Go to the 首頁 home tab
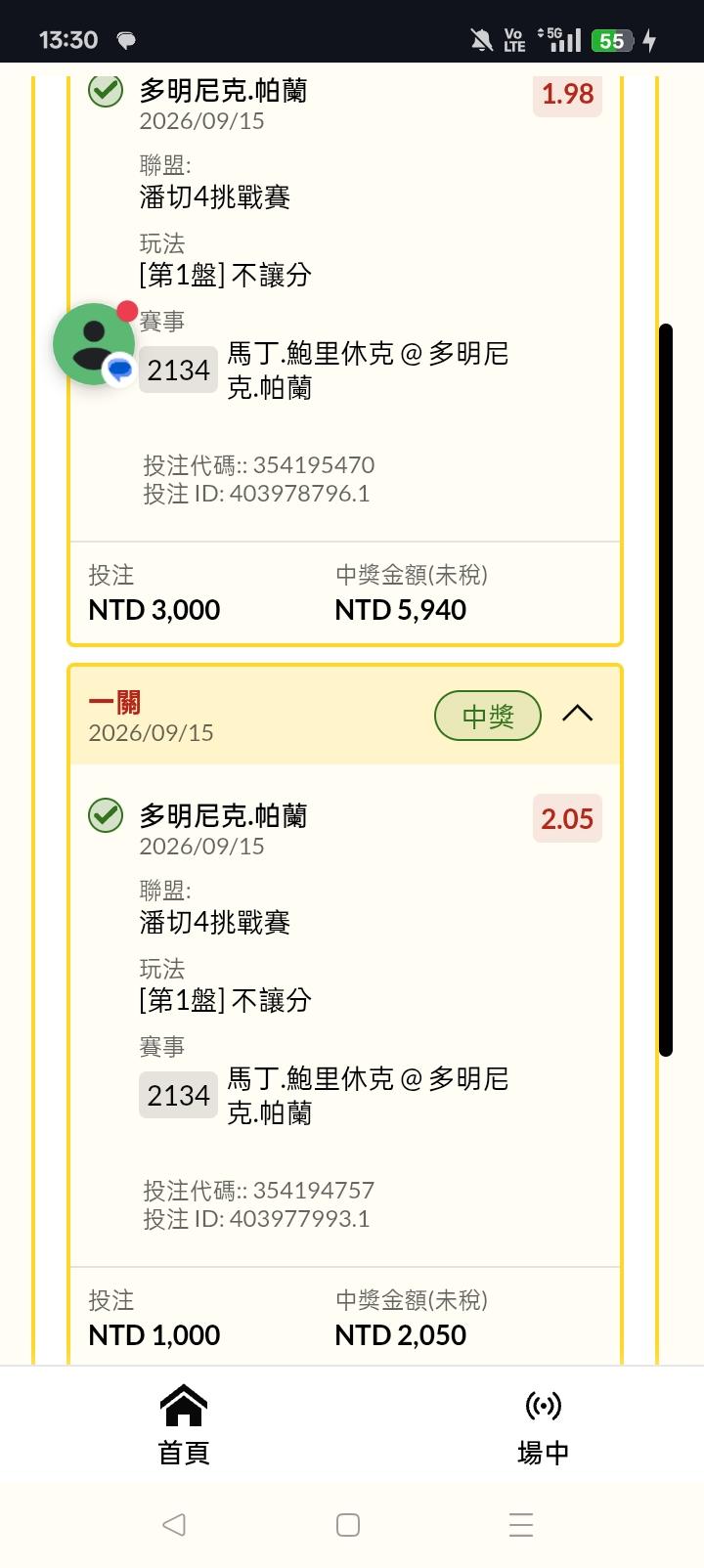The height and width of the screenshot is (1568, 704). 184,1425
